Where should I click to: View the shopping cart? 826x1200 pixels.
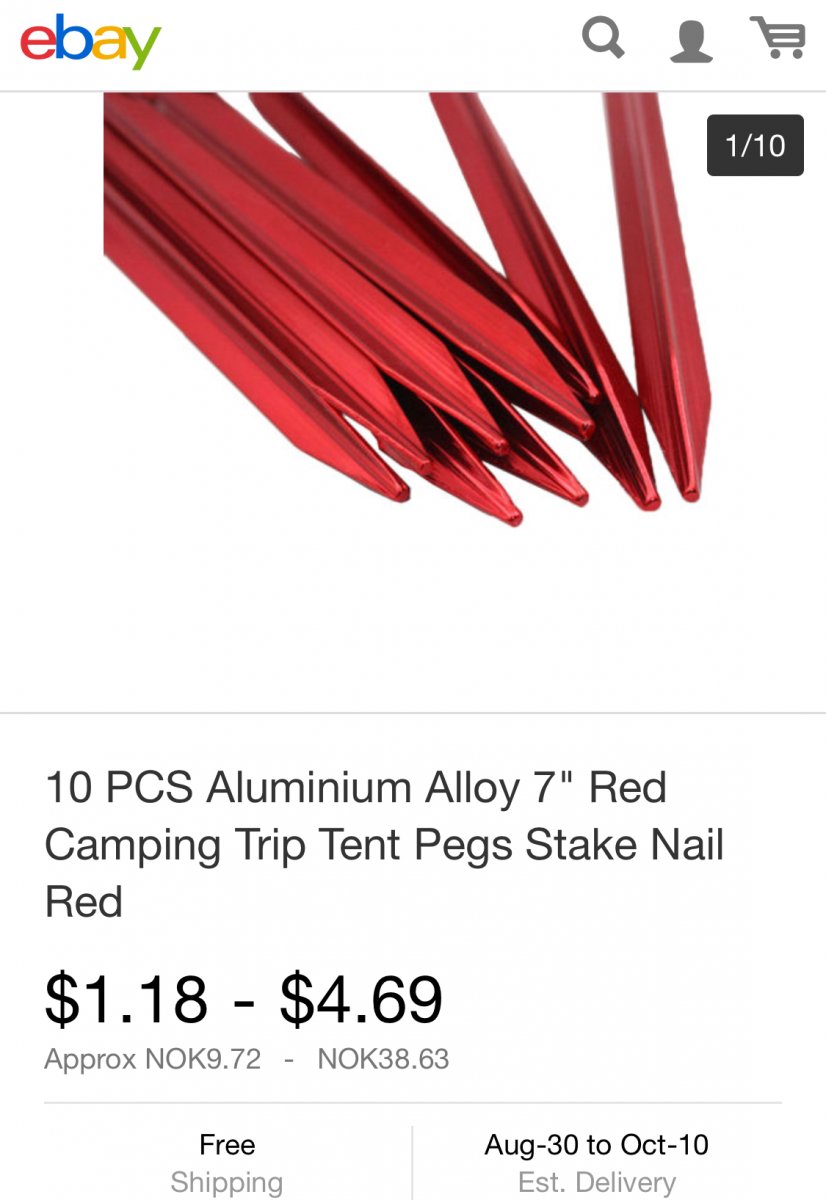coord(778,39)
